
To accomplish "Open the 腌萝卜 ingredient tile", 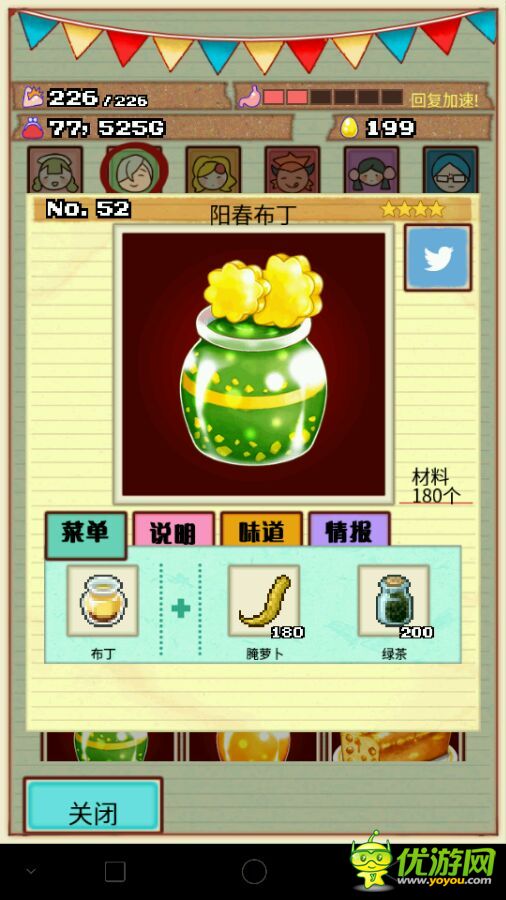I will click(x=264, y=600).
